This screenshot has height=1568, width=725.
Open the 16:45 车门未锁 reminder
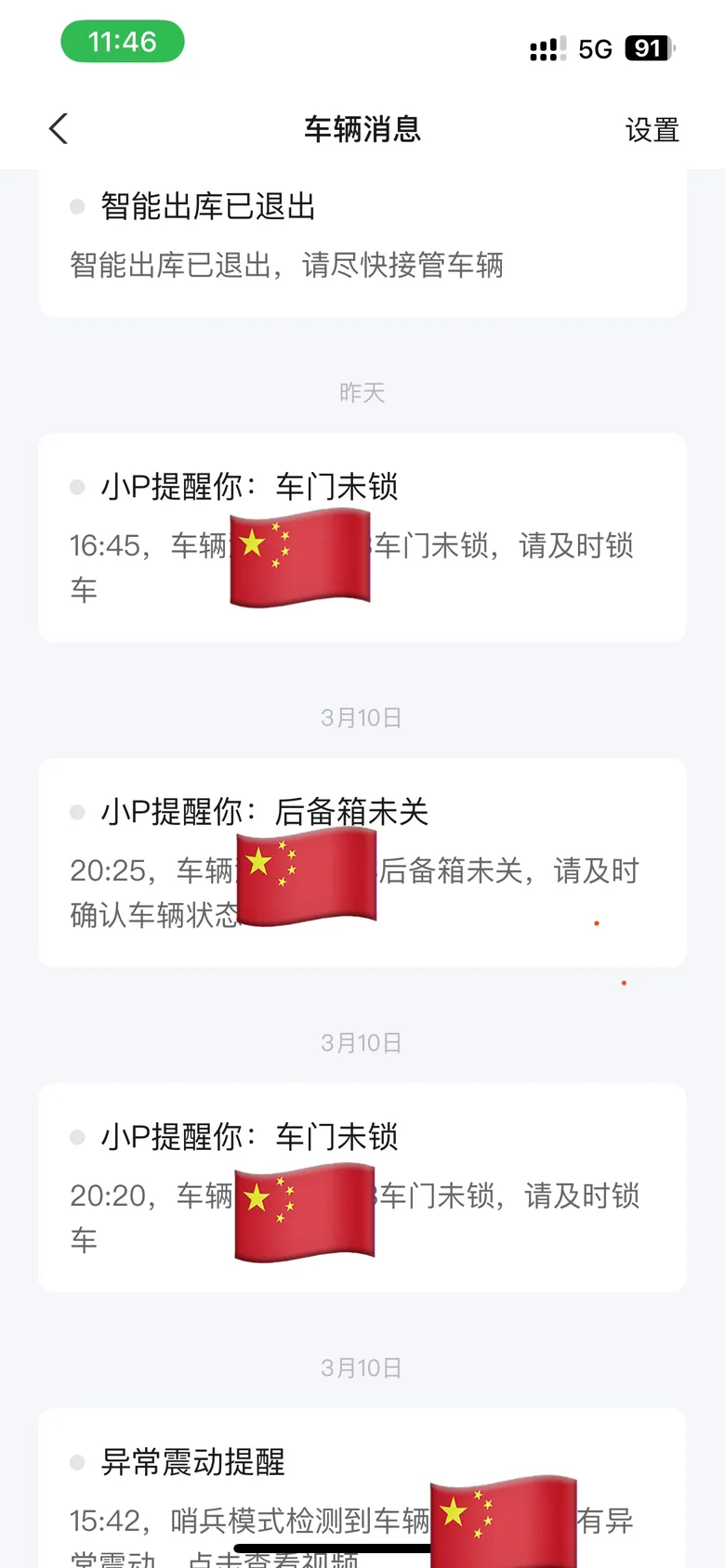(x=362, y=538)
